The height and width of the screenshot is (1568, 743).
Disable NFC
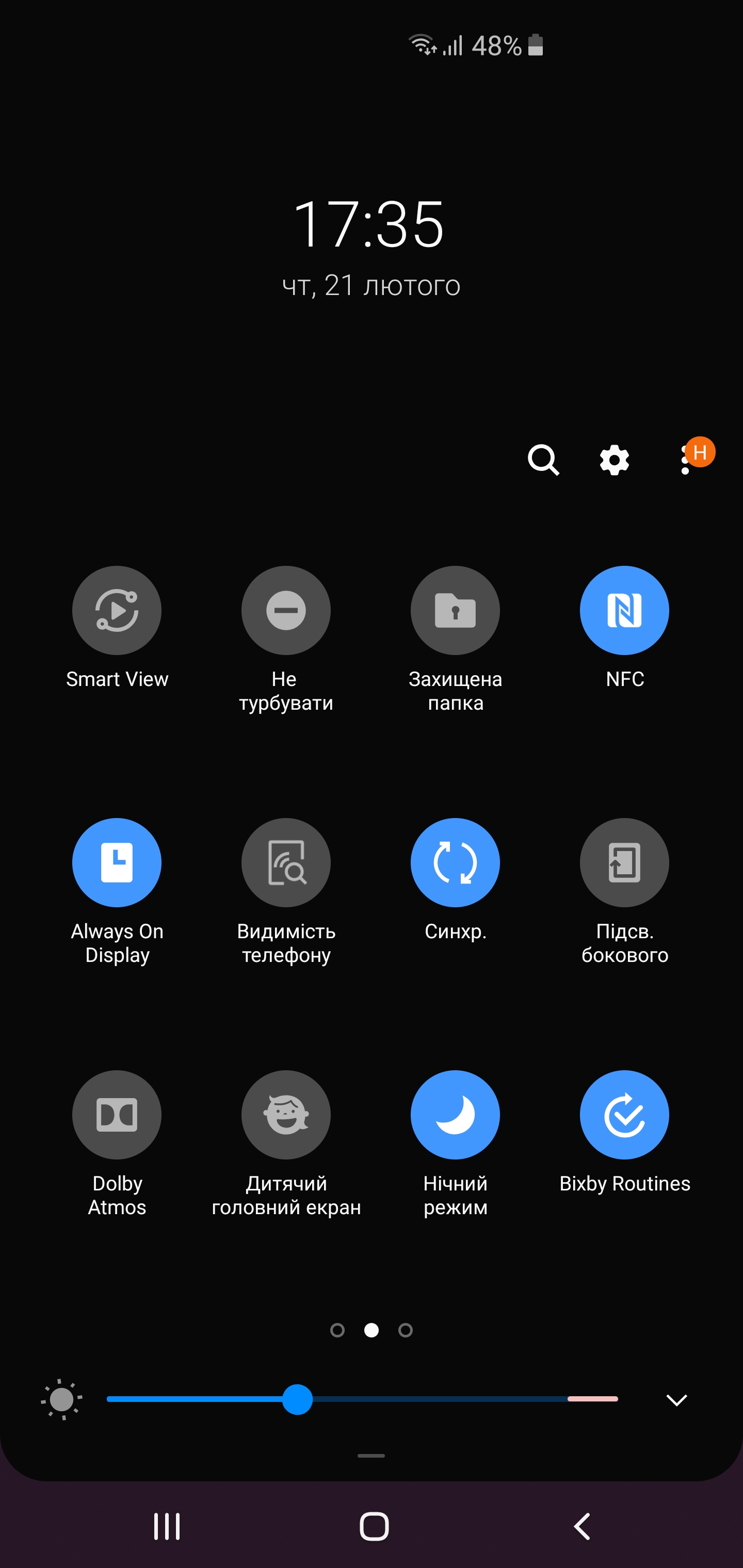pyautogui.click(x=624, y=611)
